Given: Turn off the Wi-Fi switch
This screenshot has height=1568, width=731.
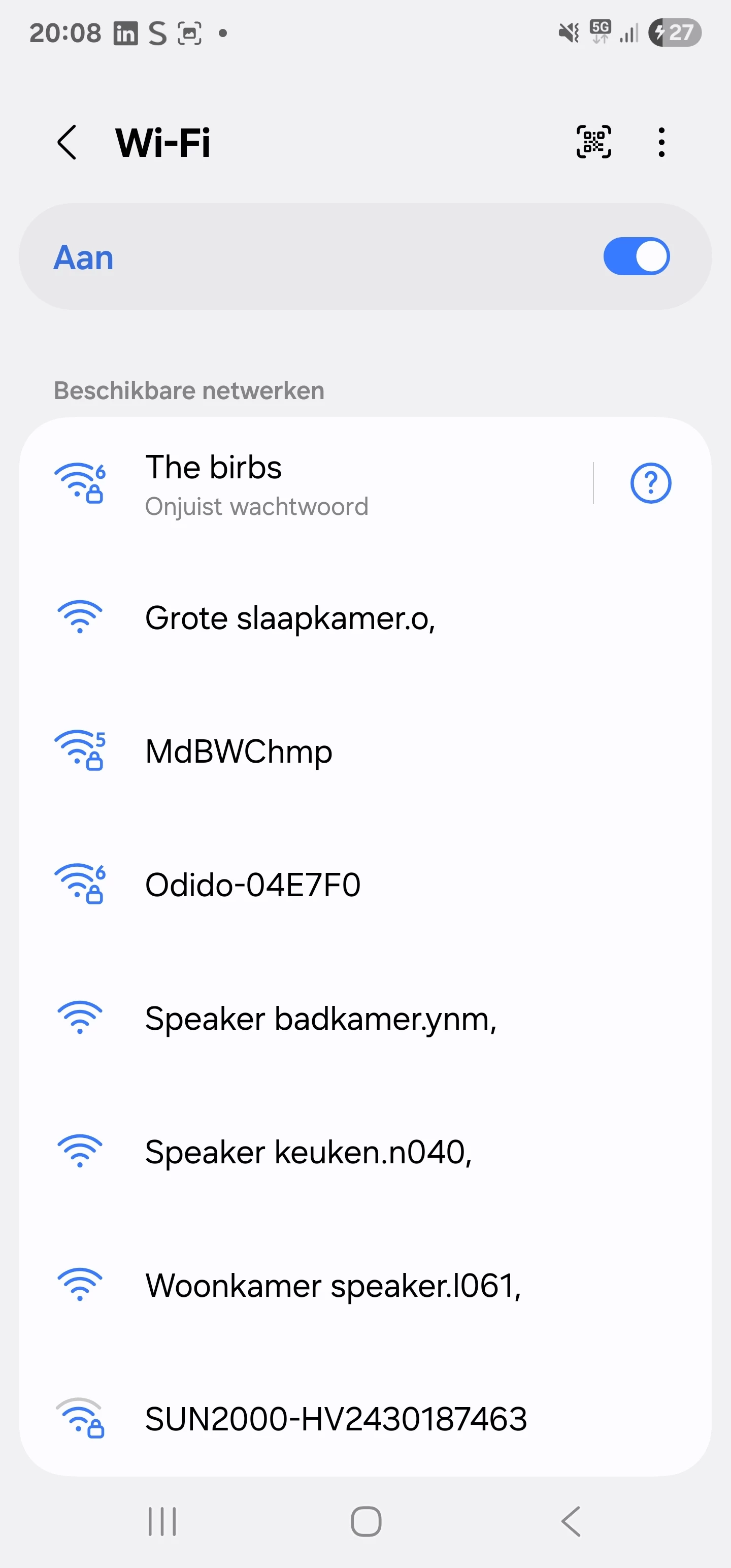Looking at the screenshot, I should coord(636,256).
